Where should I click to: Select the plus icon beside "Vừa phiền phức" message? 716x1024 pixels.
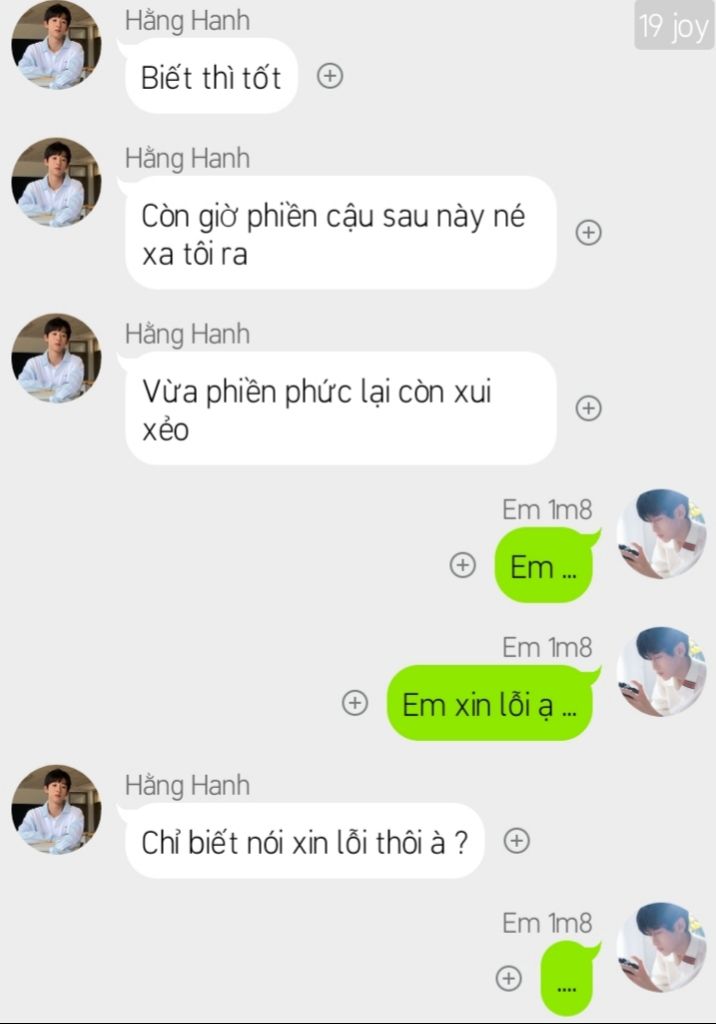coord(589,408)
